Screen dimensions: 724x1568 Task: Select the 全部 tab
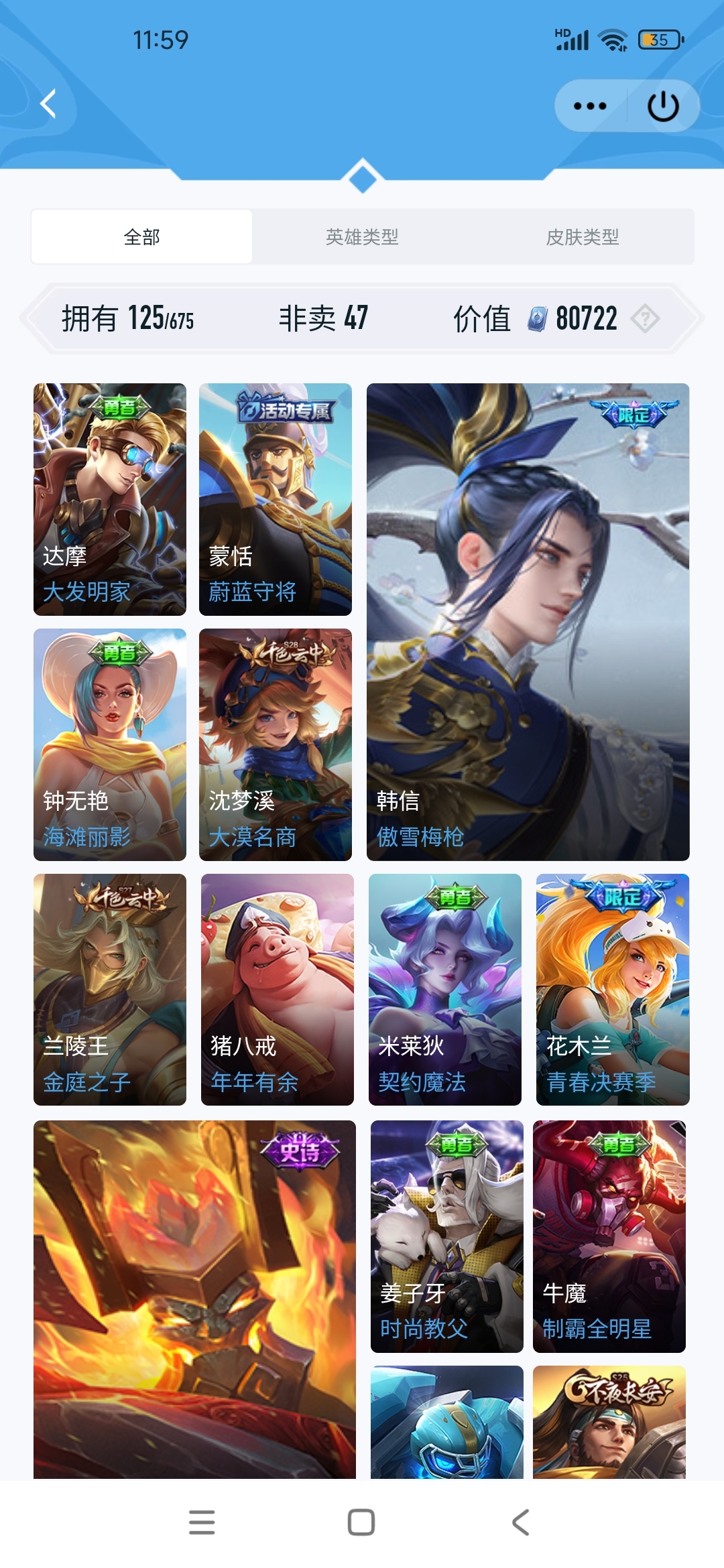click(141, 237)
